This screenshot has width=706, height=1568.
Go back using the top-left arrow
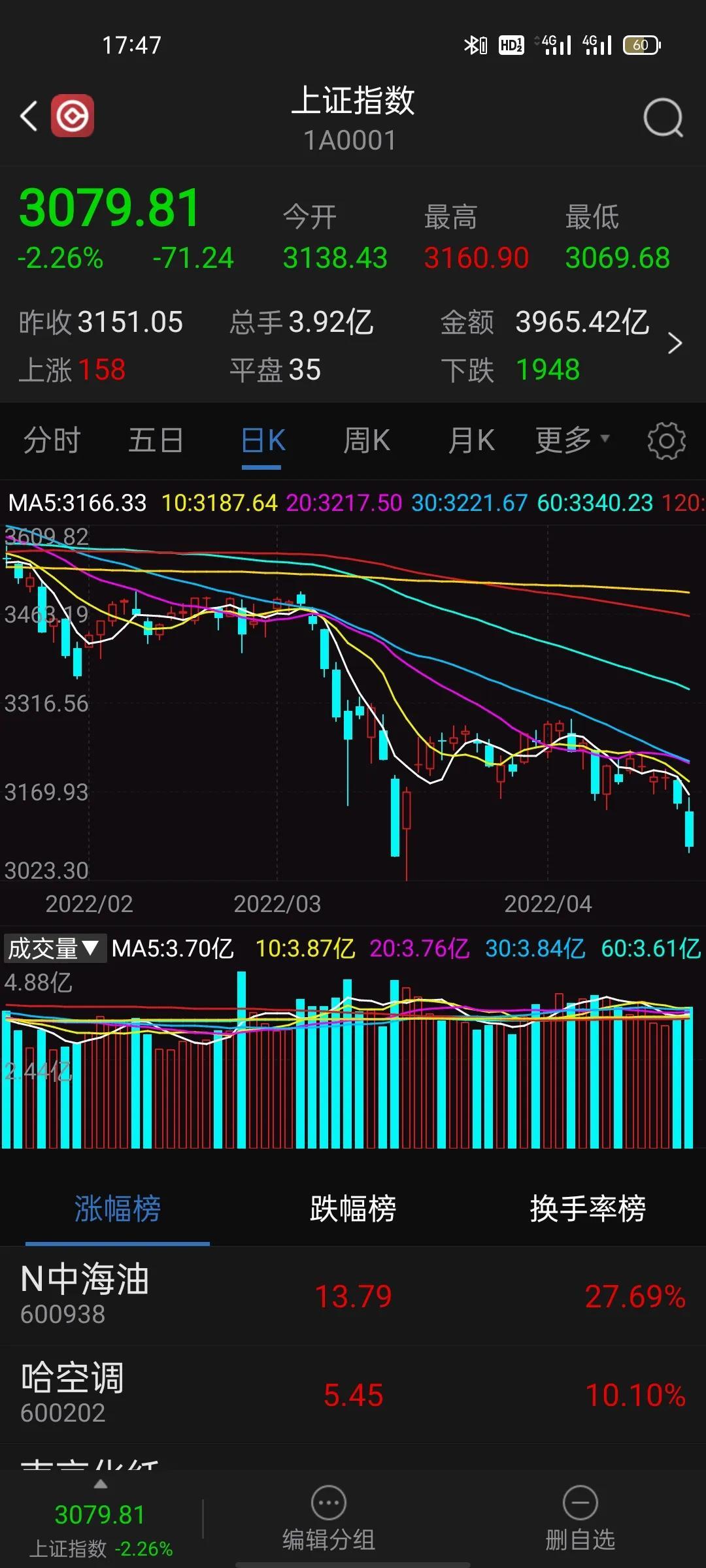pos(29,116)
